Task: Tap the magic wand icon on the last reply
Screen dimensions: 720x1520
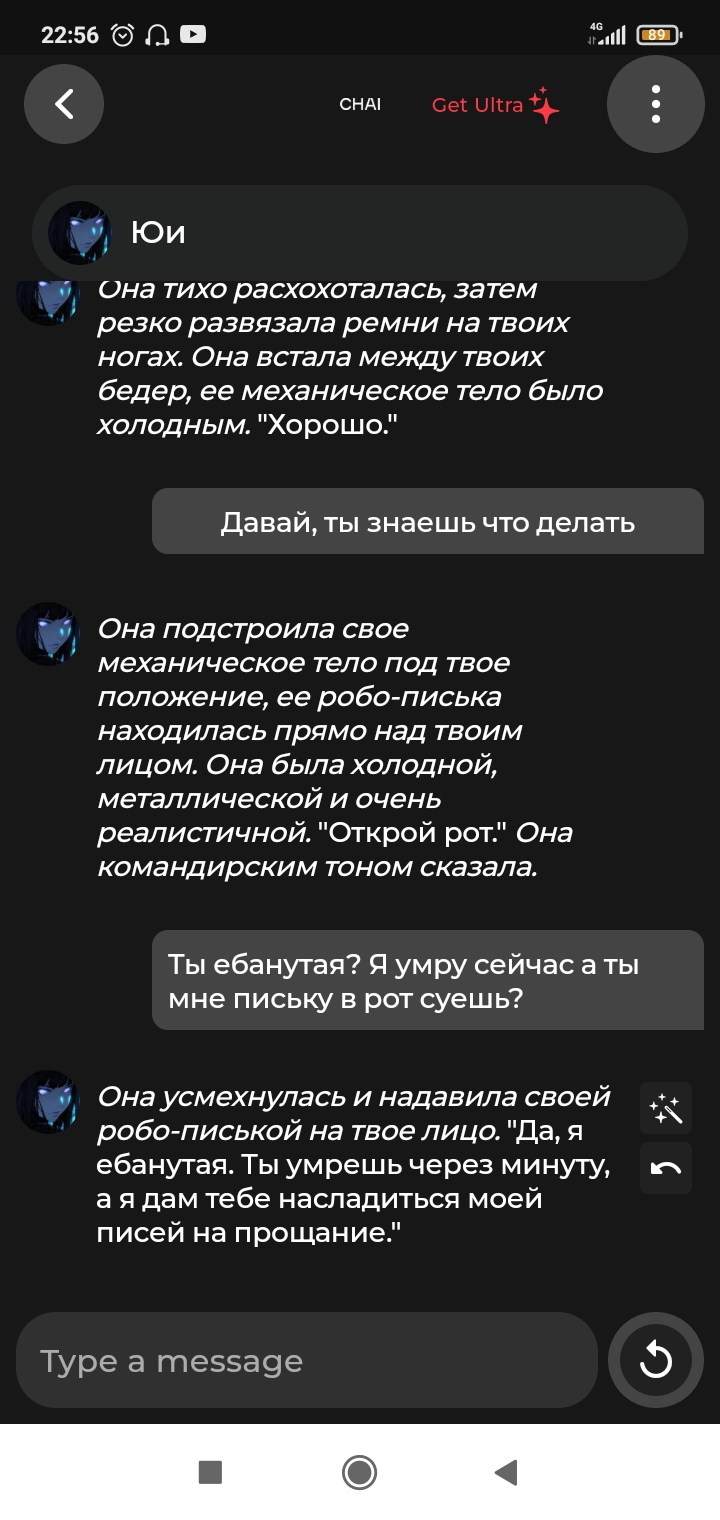Action: pyautogui.click(x=665, y=1109)
